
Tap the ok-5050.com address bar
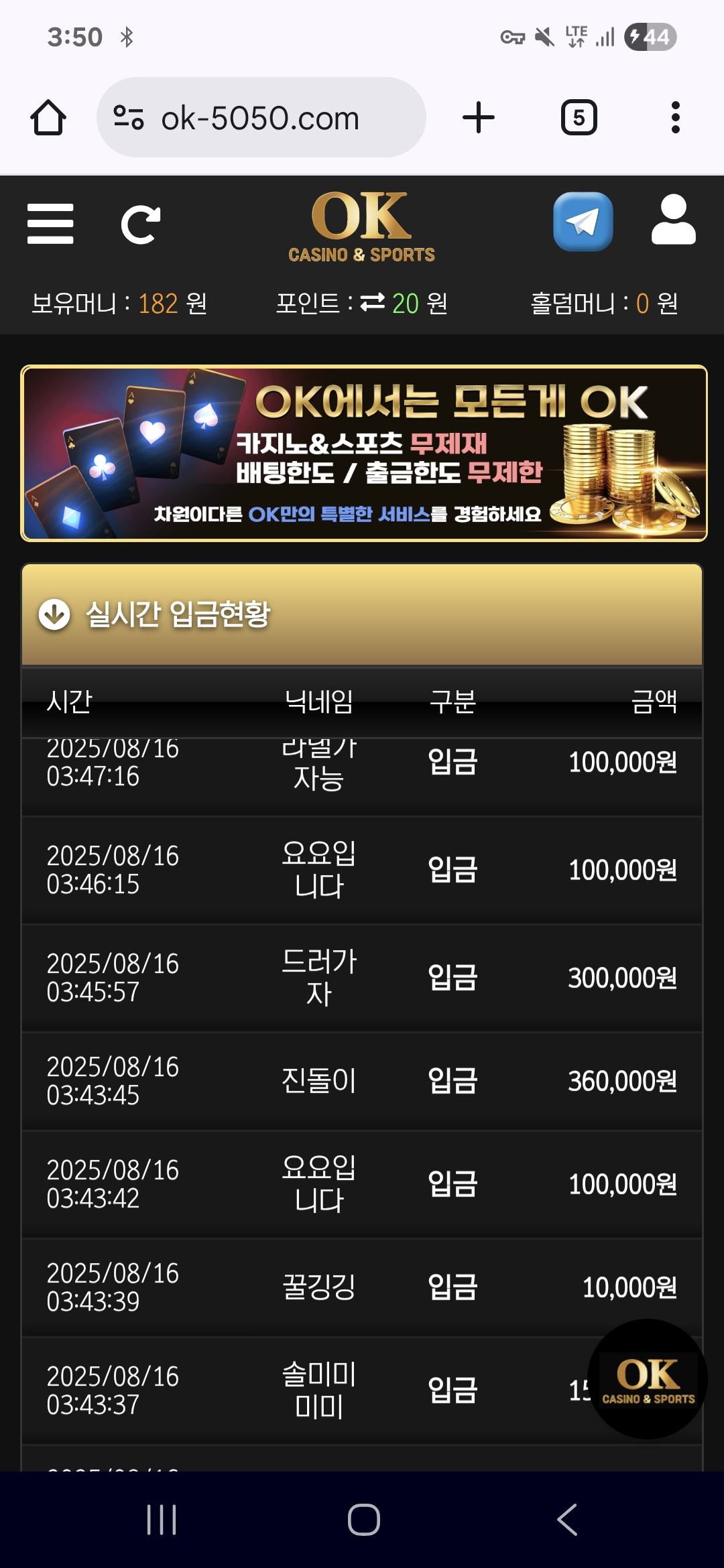(x=261, y=118)
